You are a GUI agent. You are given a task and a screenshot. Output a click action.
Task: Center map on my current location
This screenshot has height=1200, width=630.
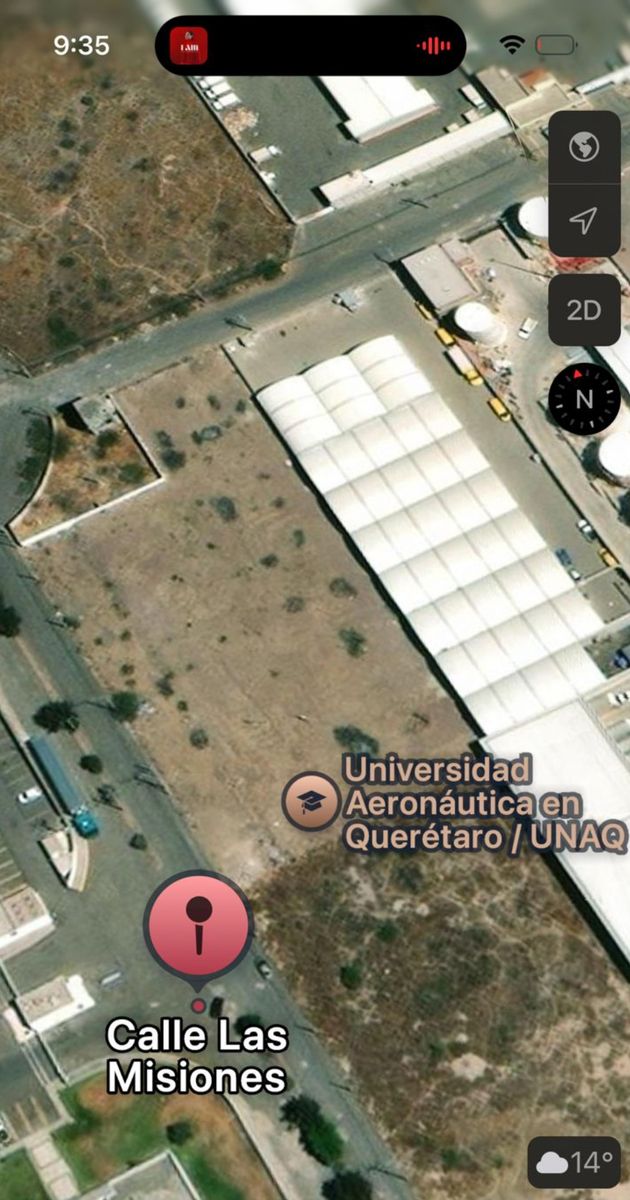pyautogui.click(x=584, y=220)
